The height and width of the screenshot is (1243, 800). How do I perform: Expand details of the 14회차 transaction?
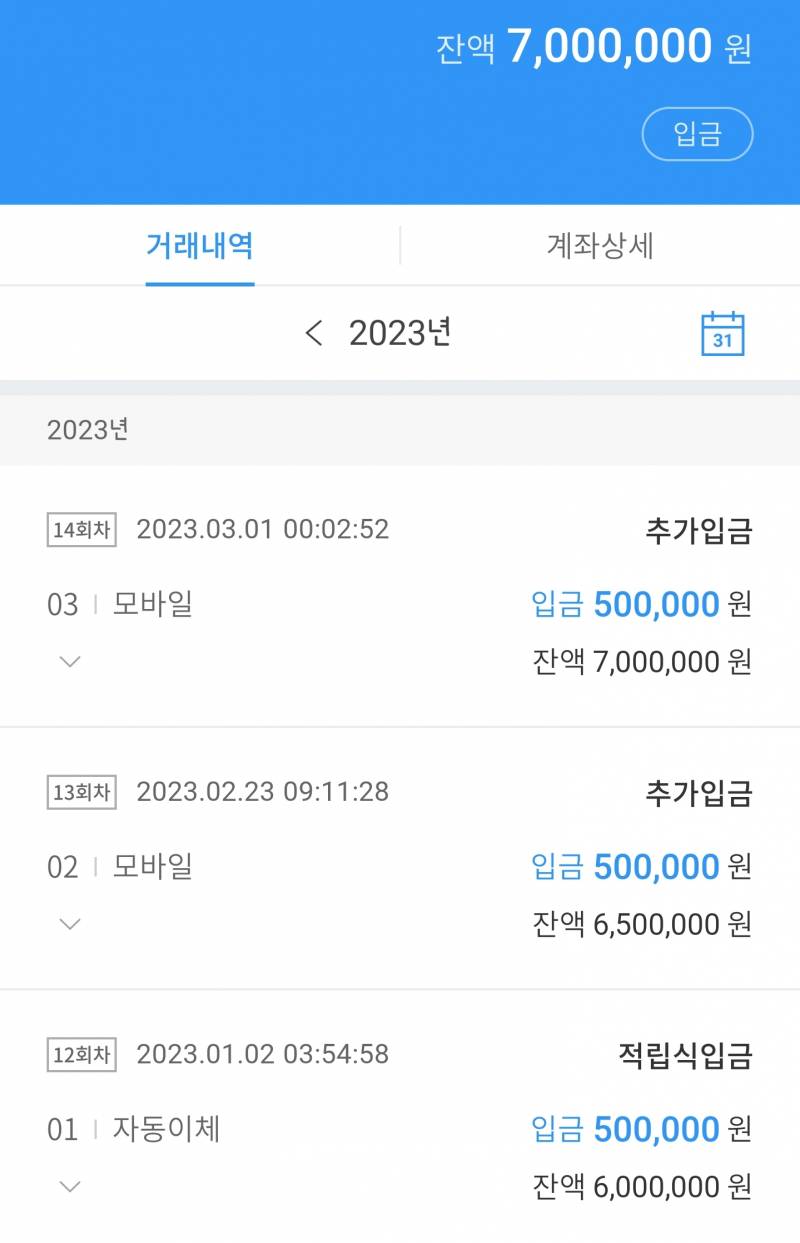[x=68, y=661]
